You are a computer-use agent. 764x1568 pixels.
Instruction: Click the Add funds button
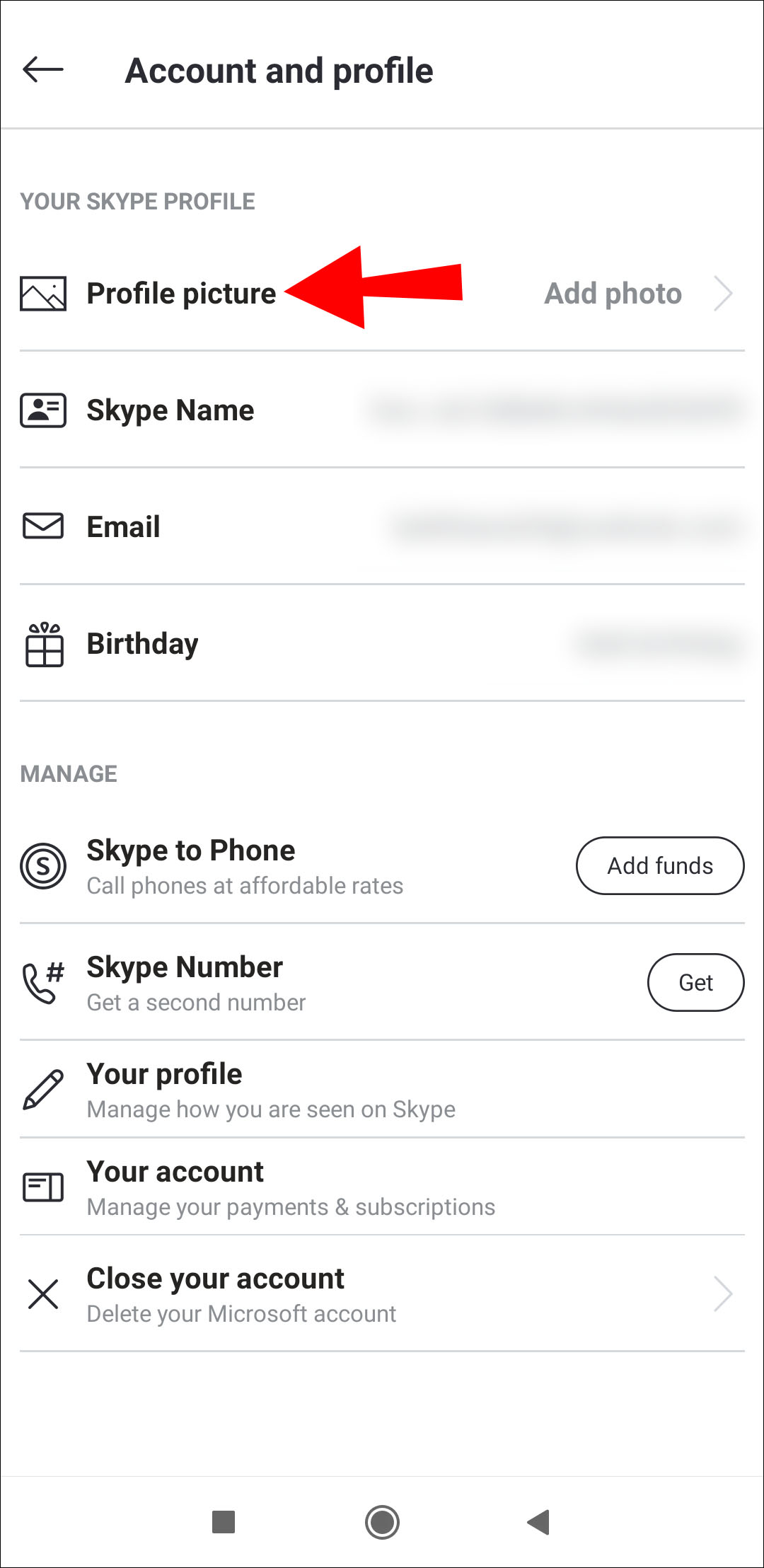[659, 865]
